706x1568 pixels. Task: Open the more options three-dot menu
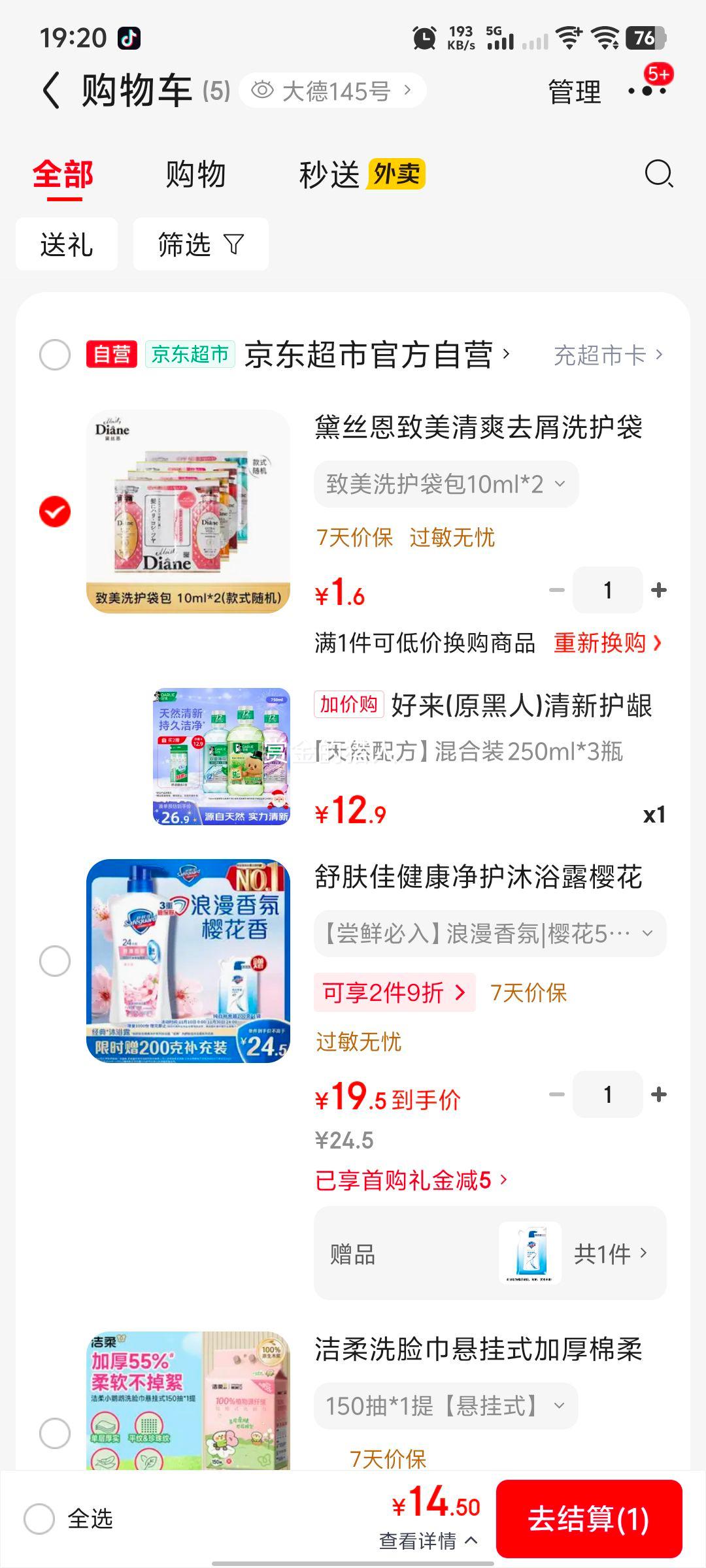pyautogui.click(x=647, y=91)
